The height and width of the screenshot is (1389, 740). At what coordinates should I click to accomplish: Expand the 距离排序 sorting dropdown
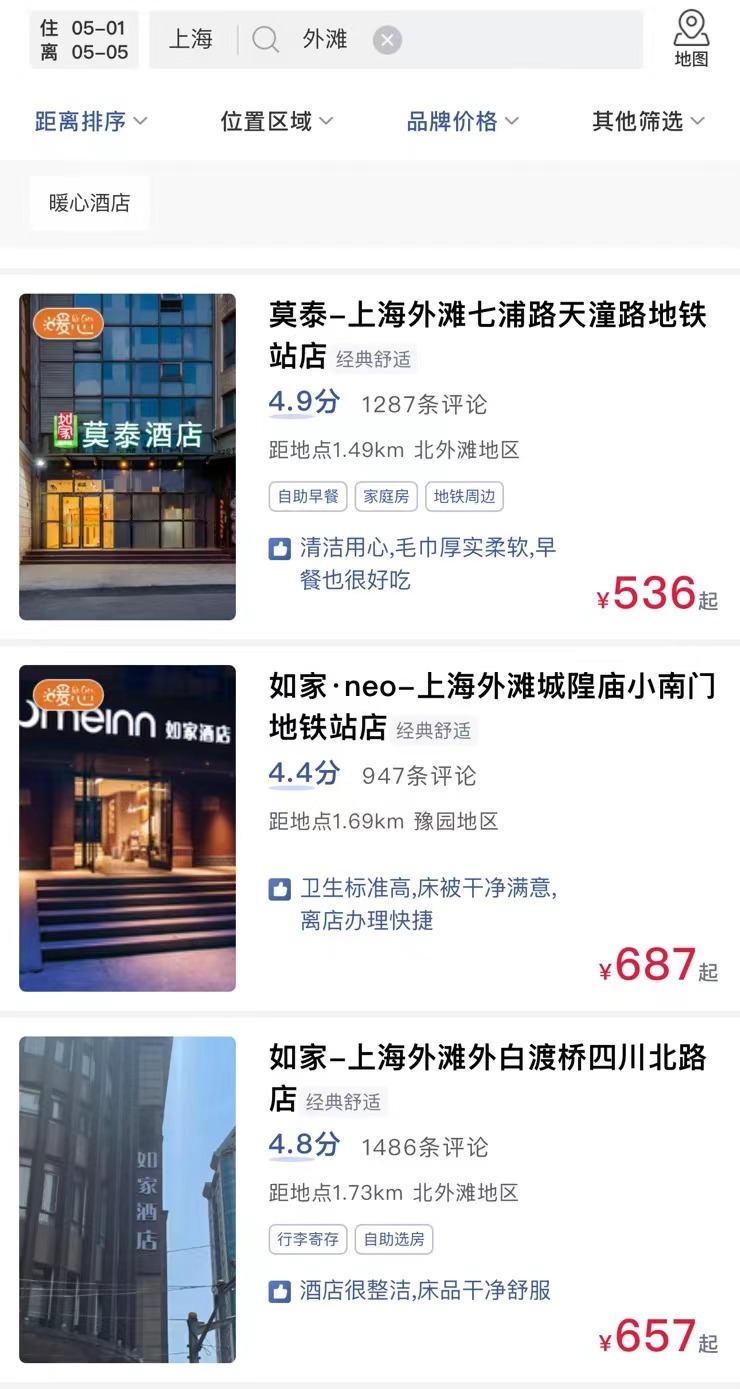coord(90,121)
